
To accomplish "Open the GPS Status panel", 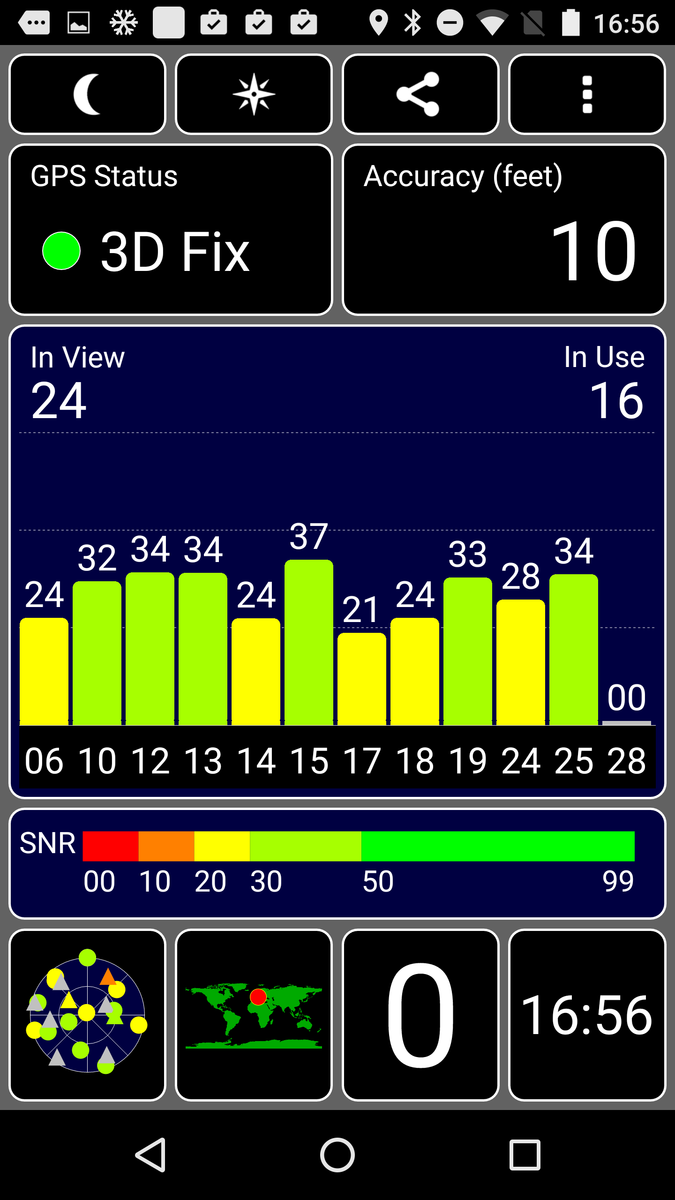I will coord(170,230).
